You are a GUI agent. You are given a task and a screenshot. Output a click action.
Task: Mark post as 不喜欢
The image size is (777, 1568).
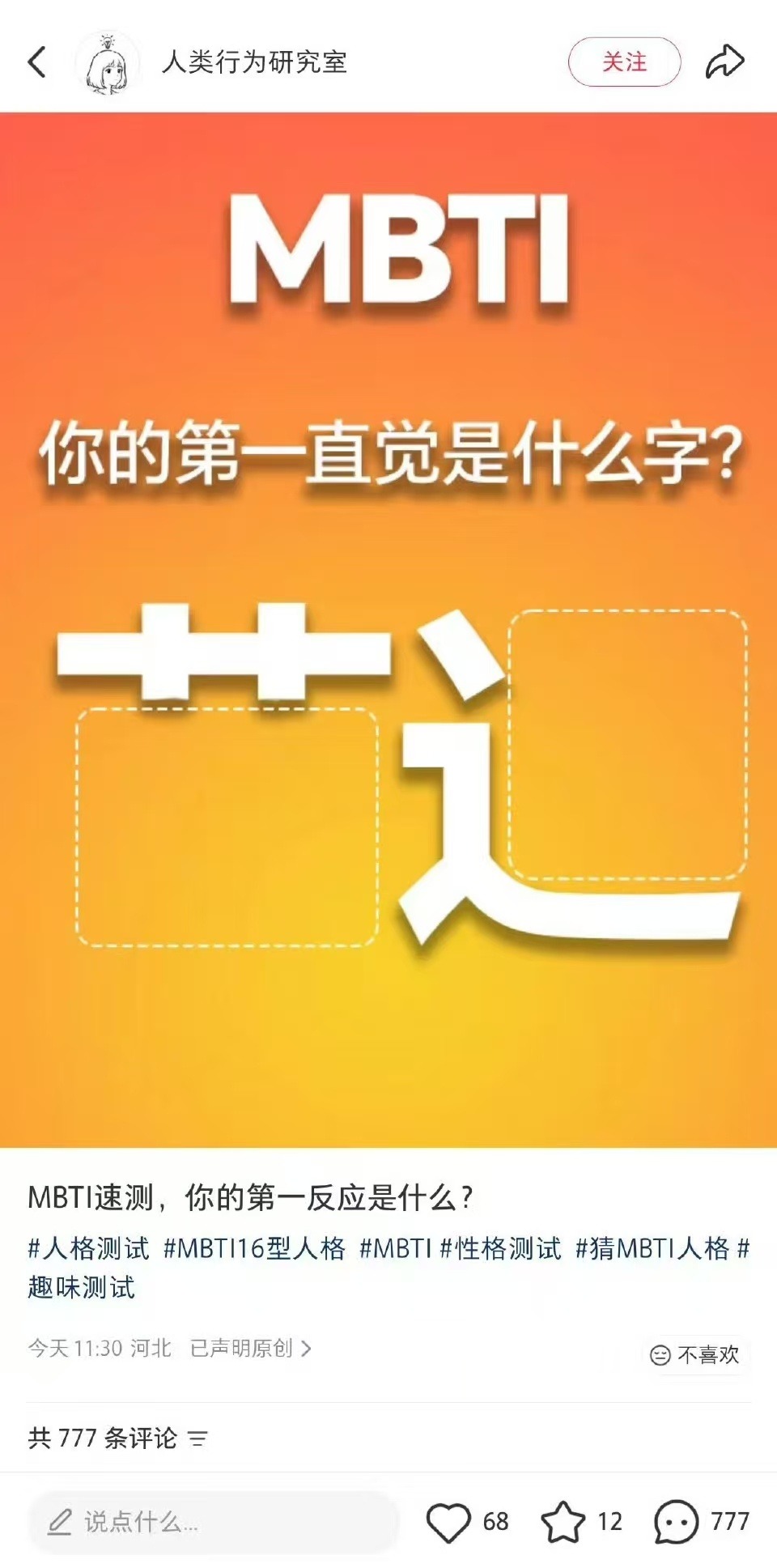point(695,1354)
